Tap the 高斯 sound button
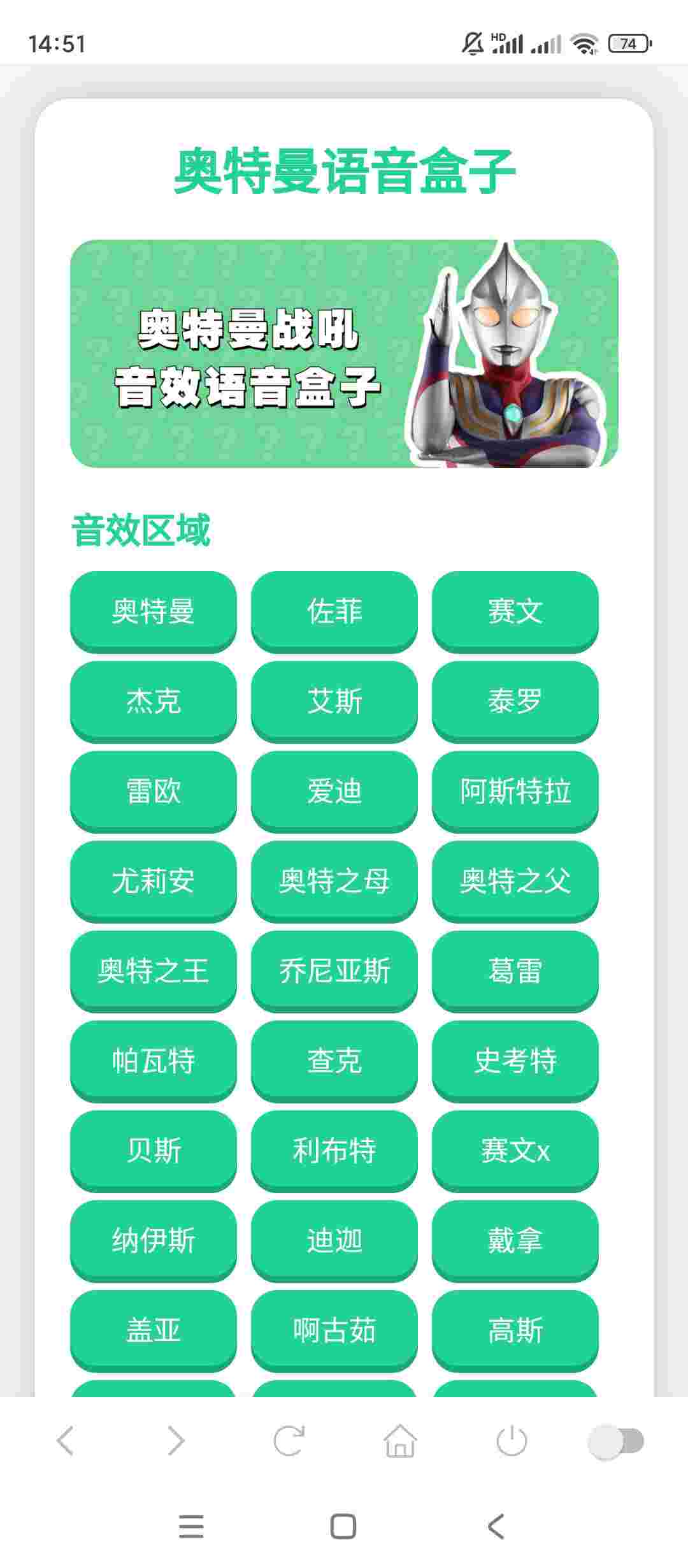 515,1330
